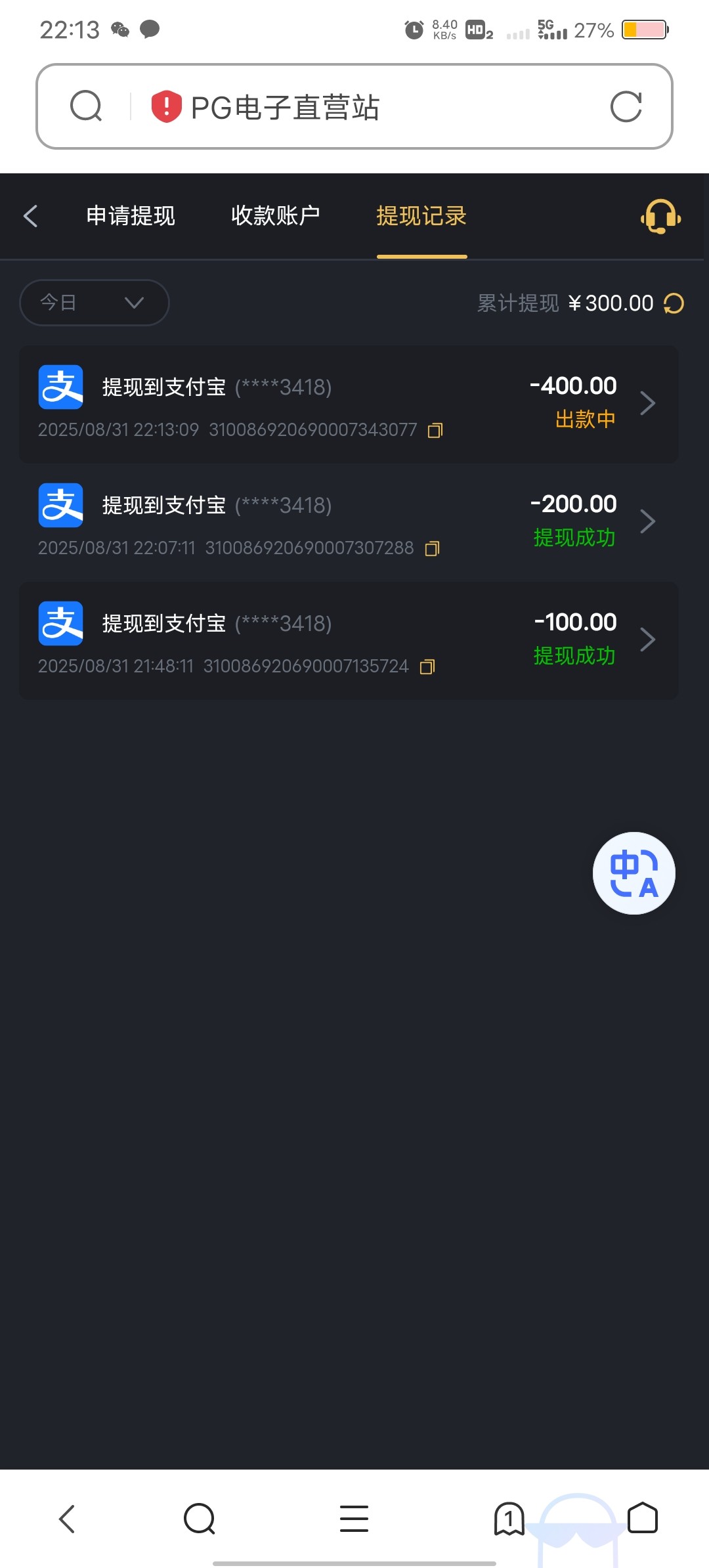Copy order number ending 307288
The image size is (709, 1568).
pos(432,549)
